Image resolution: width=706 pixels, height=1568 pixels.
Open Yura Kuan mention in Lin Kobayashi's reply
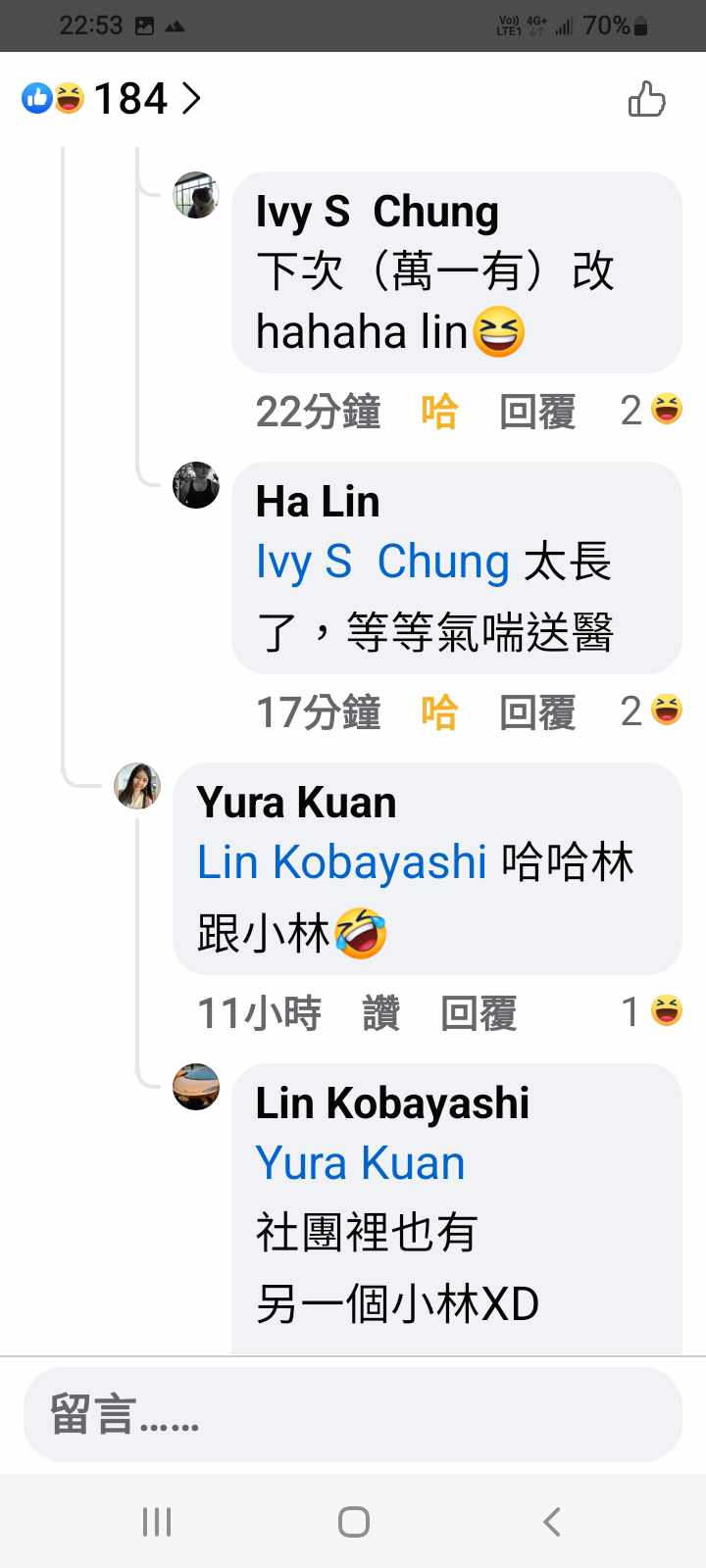click(x=360, y=1163)
